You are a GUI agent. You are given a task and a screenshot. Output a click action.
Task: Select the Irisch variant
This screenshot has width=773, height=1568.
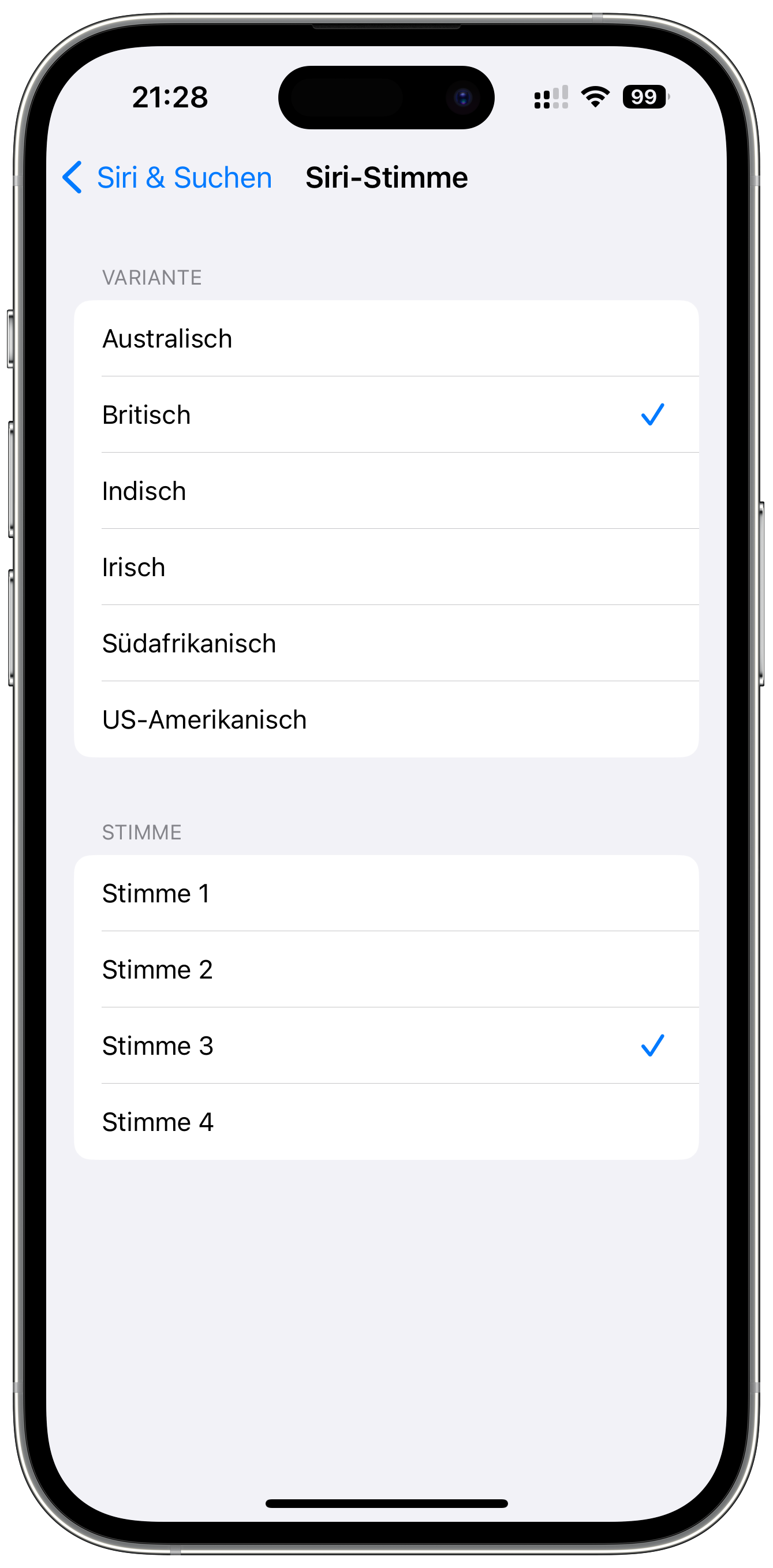click(x=386, y=567)
